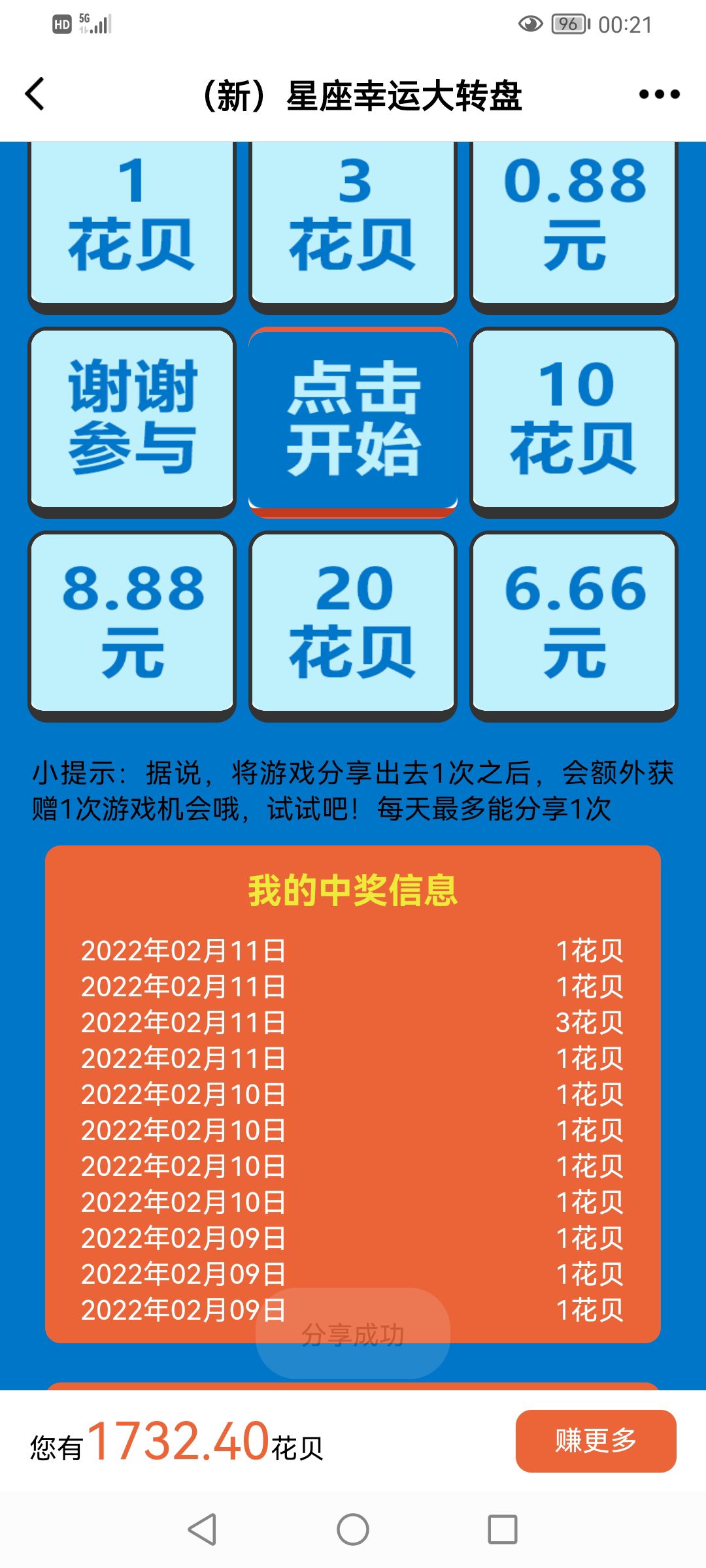
Task: Tap the system home button
Action: (x=353, y=1529)
